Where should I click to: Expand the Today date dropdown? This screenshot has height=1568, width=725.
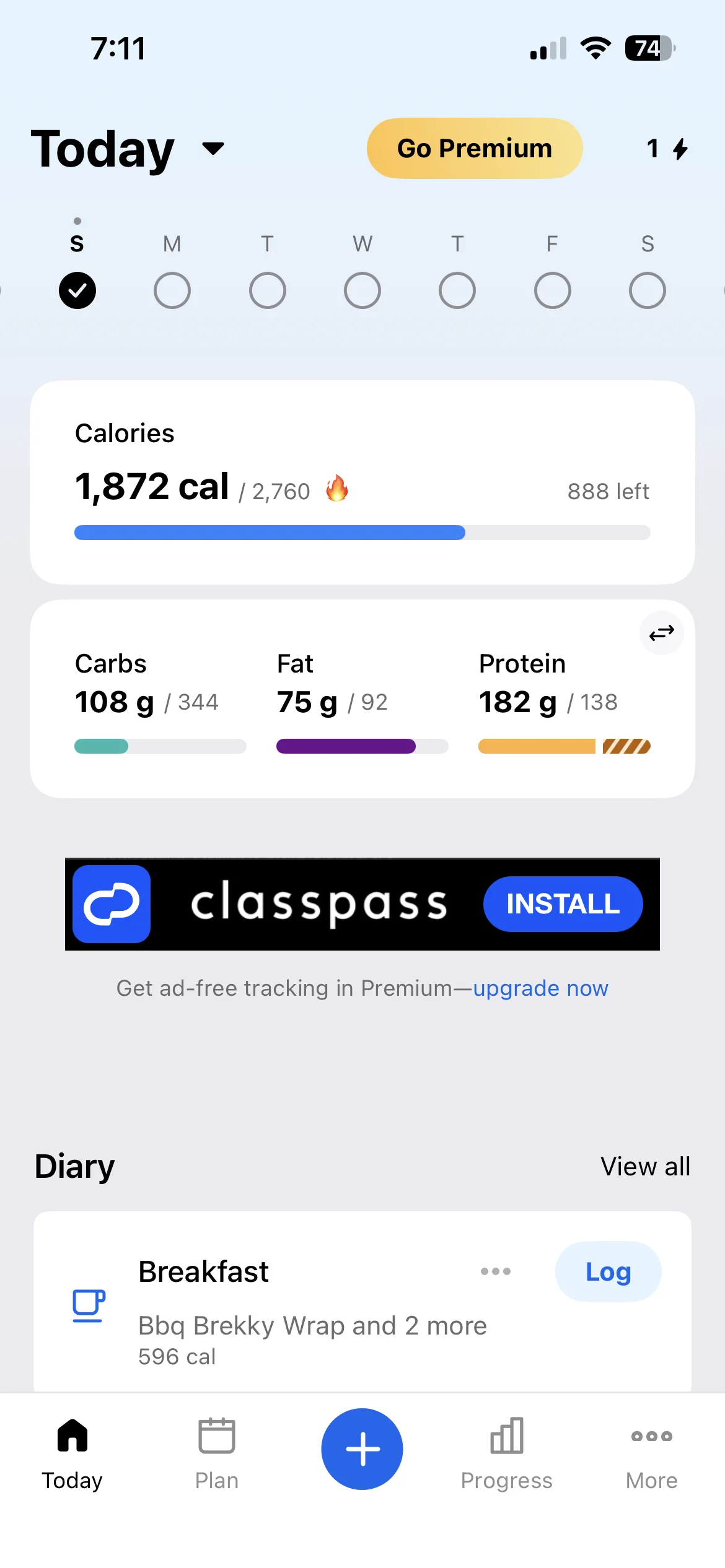(213, 149)
